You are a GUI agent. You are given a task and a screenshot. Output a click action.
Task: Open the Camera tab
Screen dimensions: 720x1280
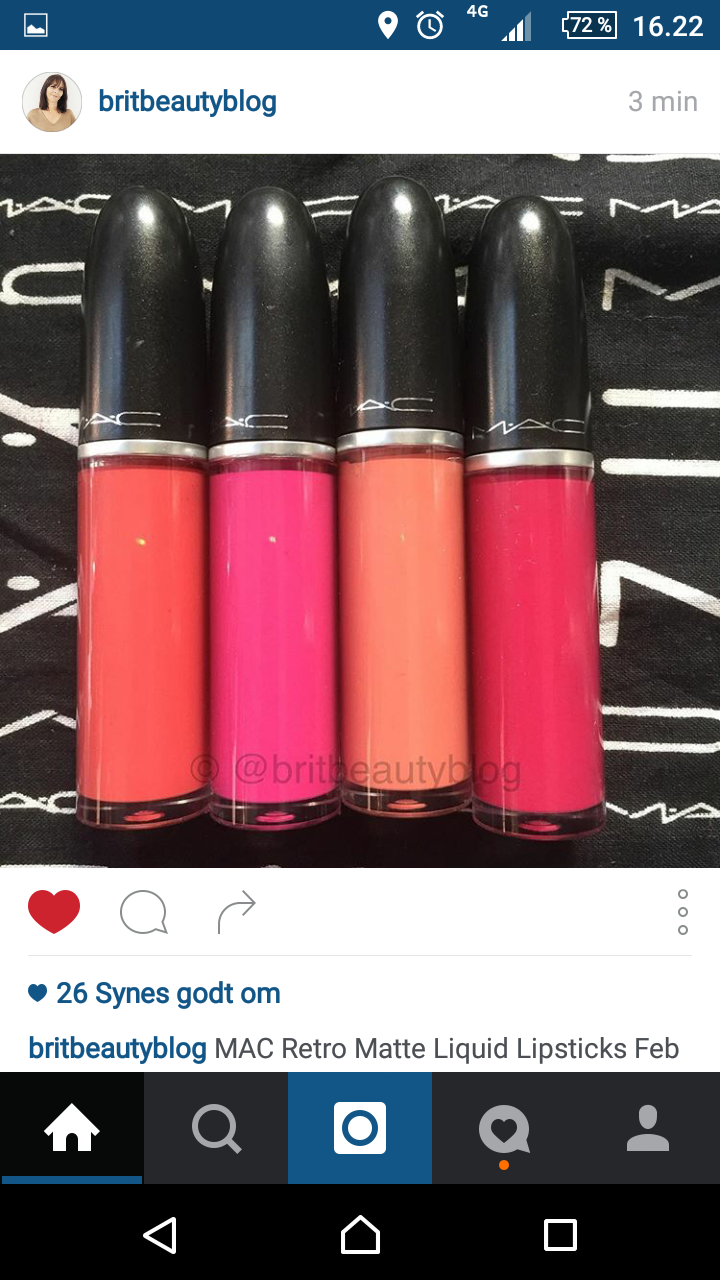pyautogui.click(x=360, y=1129)
